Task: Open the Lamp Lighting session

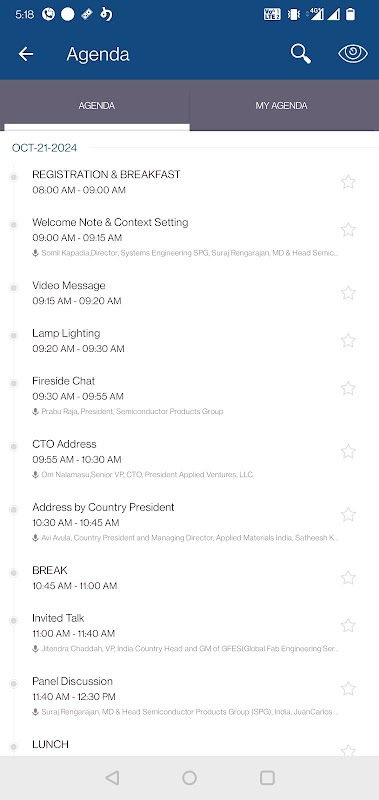Action: [x=184, y=340]
